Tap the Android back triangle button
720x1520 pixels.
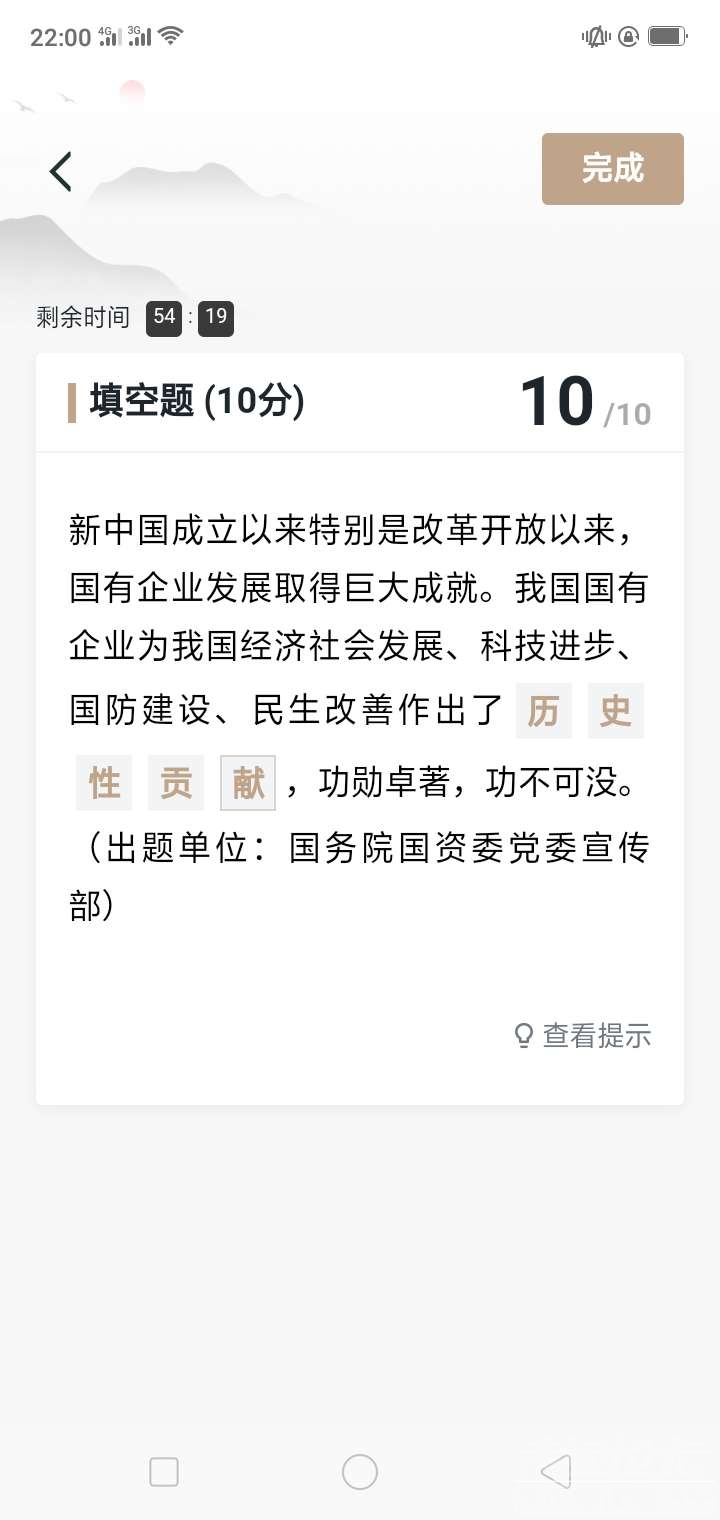pyautogui.click(x=553, y=1471)
